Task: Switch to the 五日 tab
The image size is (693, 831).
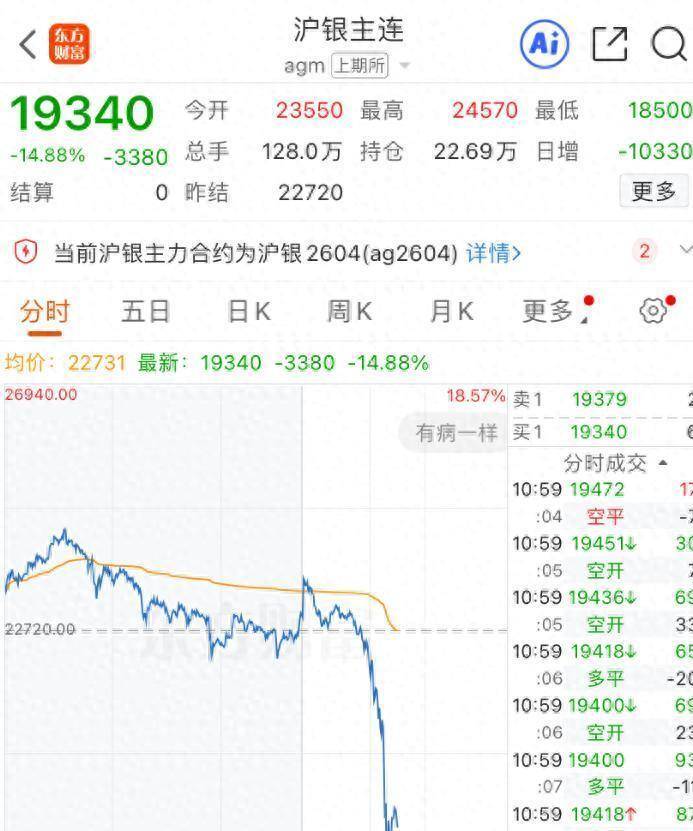Action: click(145, 311)
